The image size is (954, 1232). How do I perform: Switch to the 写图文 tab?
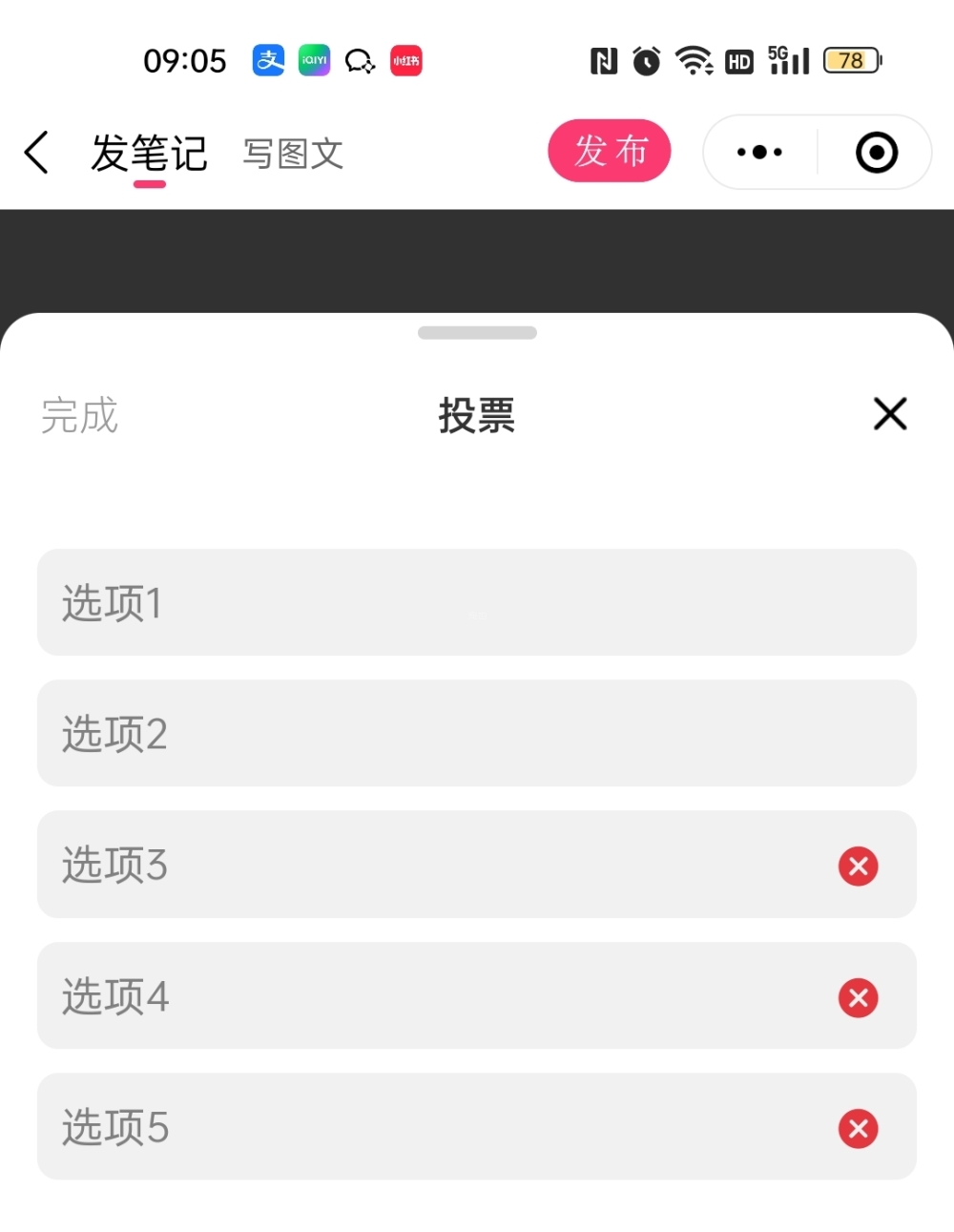click(293, 154)
